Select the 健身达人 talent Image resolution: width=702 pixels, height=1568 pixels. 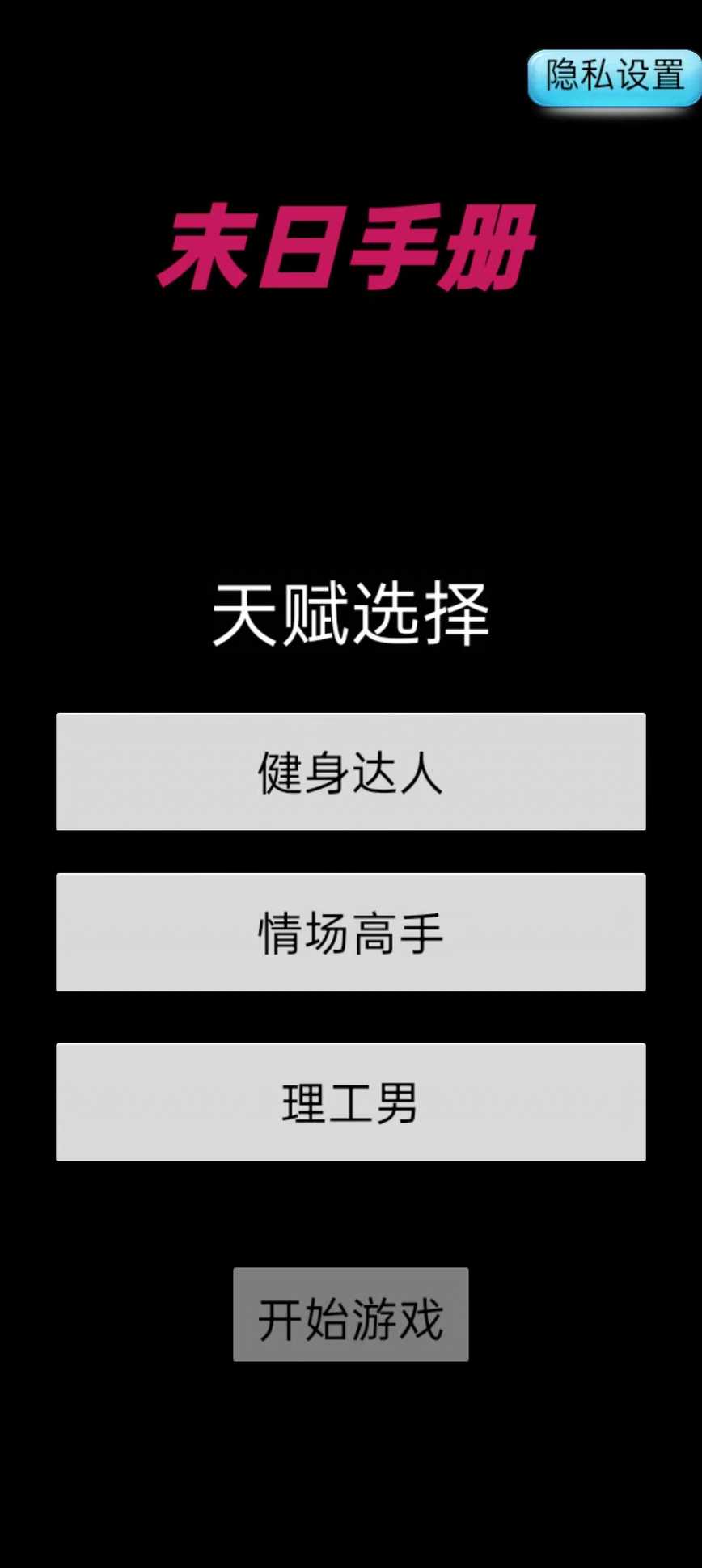pos(350,771)
